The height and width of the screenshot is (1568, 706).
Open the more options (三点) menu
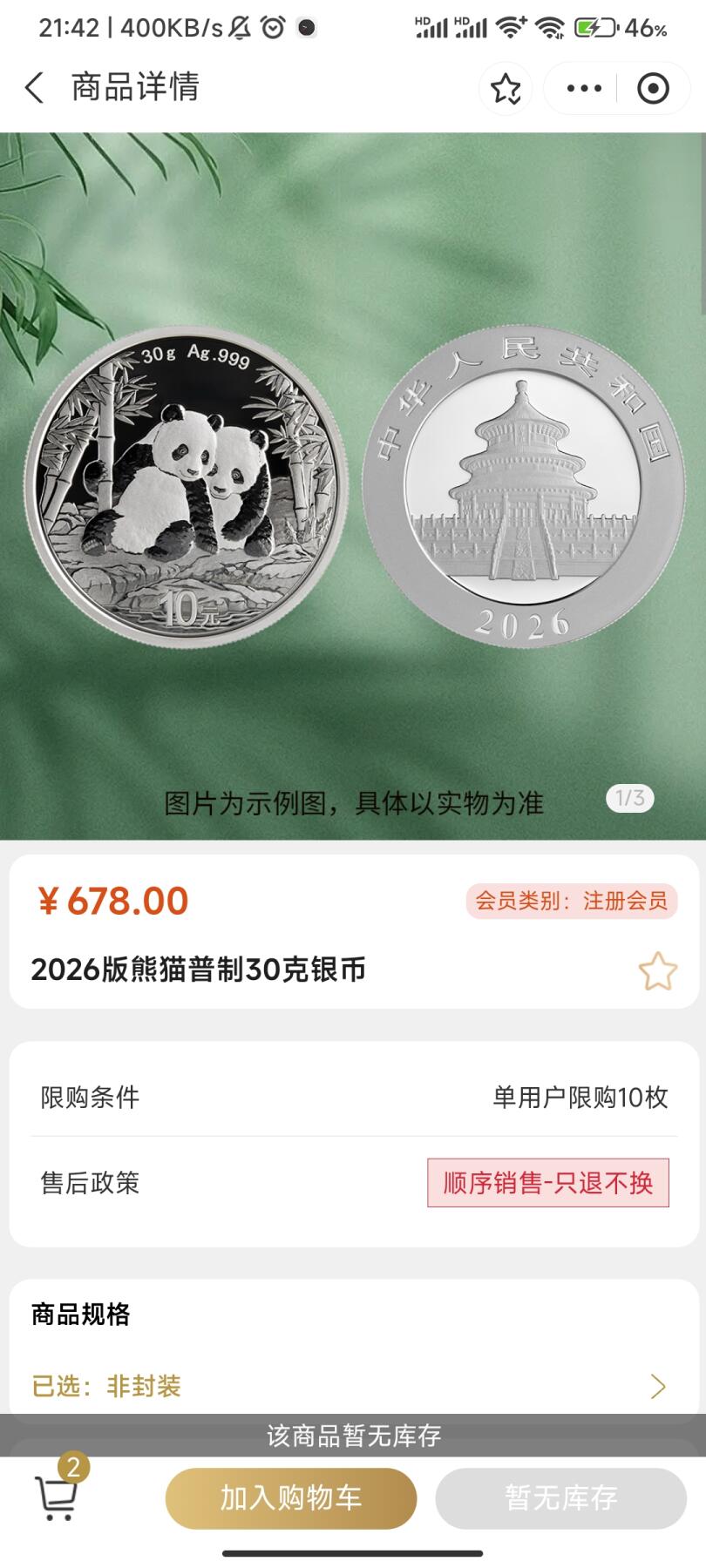pos(583,87)
